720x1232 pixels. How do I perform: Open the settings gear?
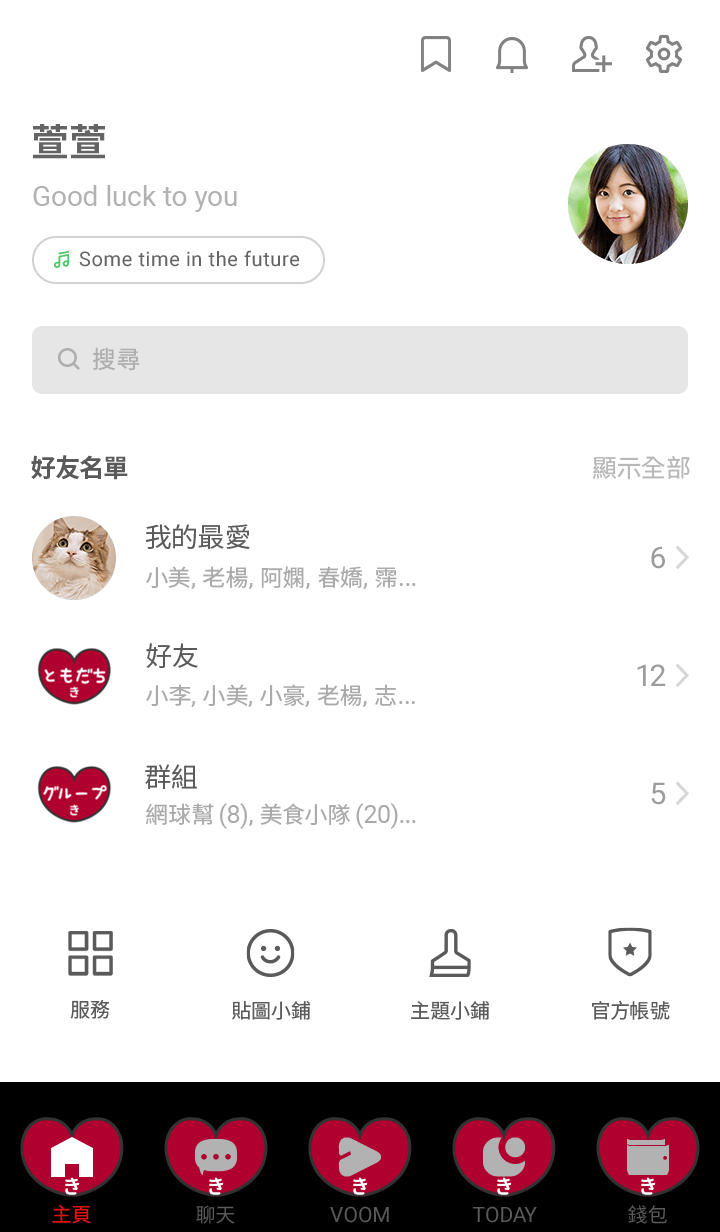point(664,55)
